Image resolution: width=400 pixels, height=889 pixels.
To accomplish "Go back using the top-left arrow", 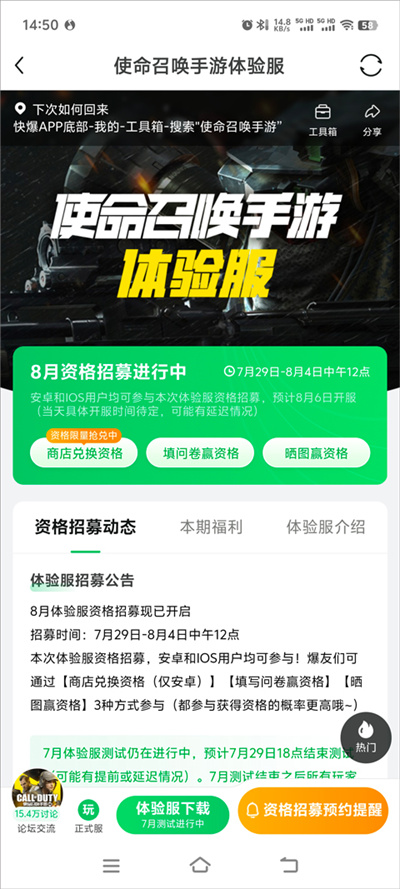I will (19, 66).
